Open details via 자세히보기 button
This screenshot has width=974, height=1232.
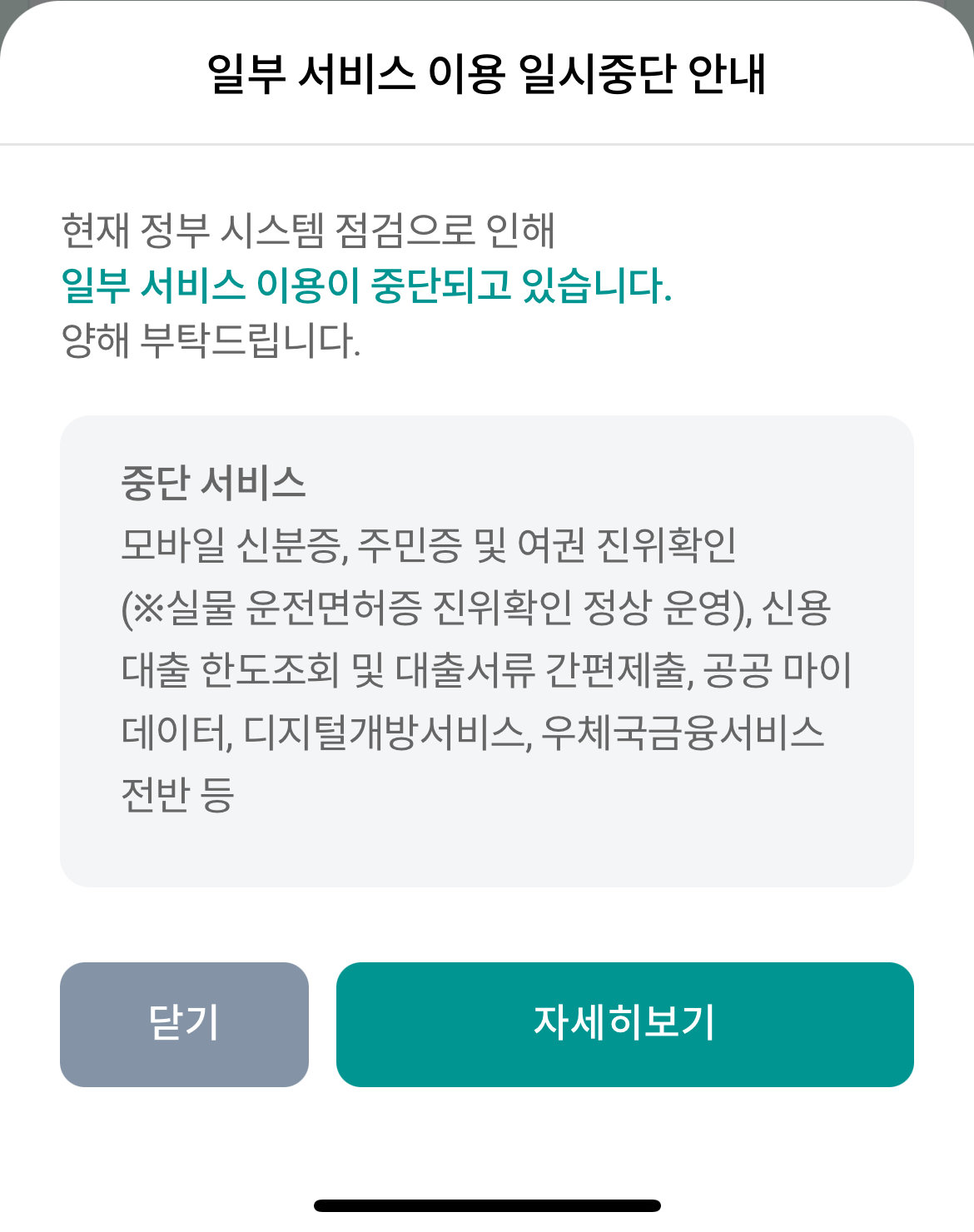[x=624, y=1024]
